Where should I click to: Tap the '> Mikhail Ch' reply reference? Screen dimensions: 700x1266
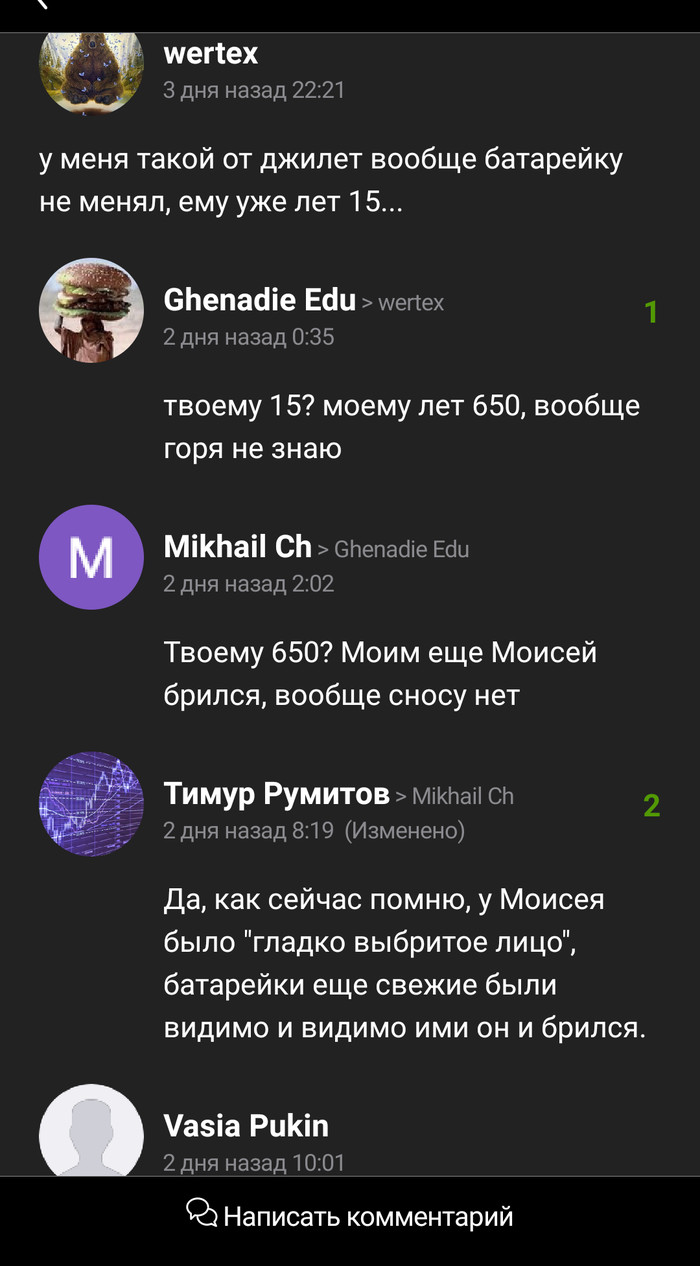pos(455,796)
